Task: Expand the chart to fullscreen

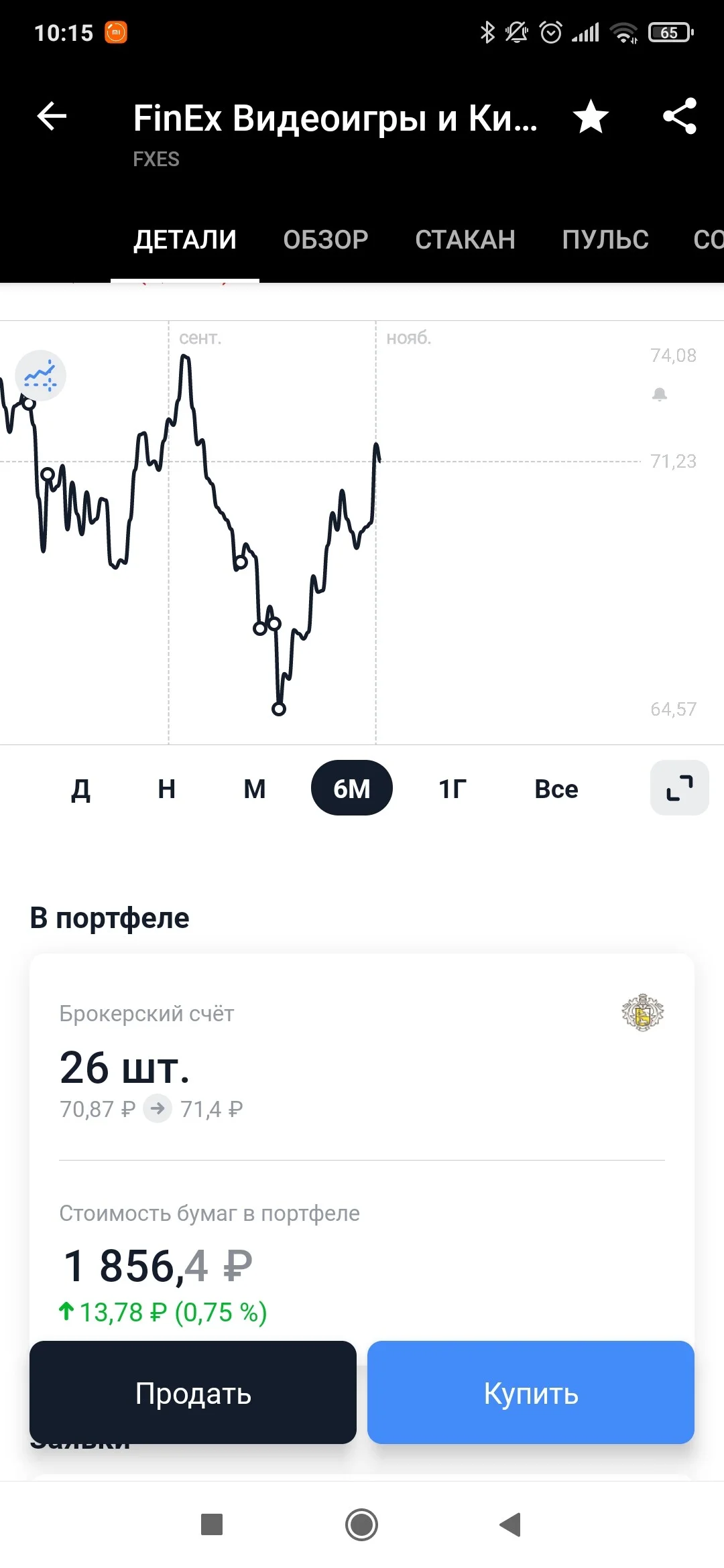Action: pyautogui.click(x=680, y=788)
